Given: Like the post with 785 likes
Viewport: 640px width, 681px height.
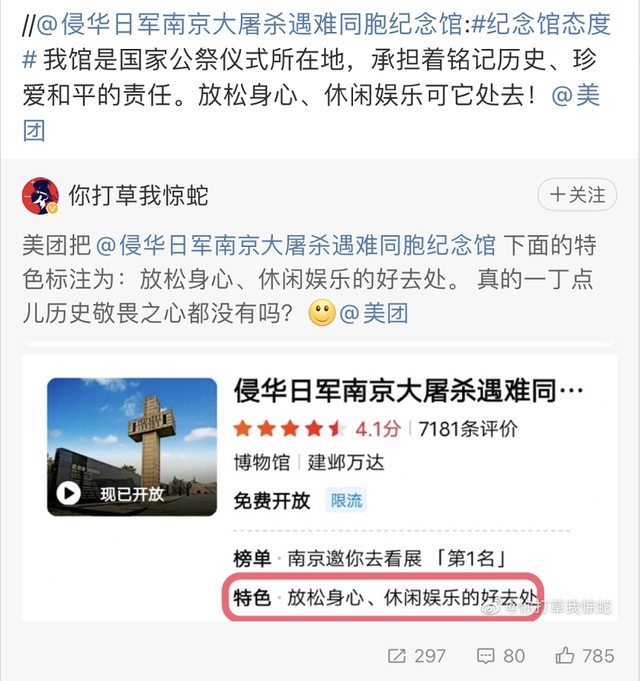Looking at the screenshot, I should coord(585,656).
